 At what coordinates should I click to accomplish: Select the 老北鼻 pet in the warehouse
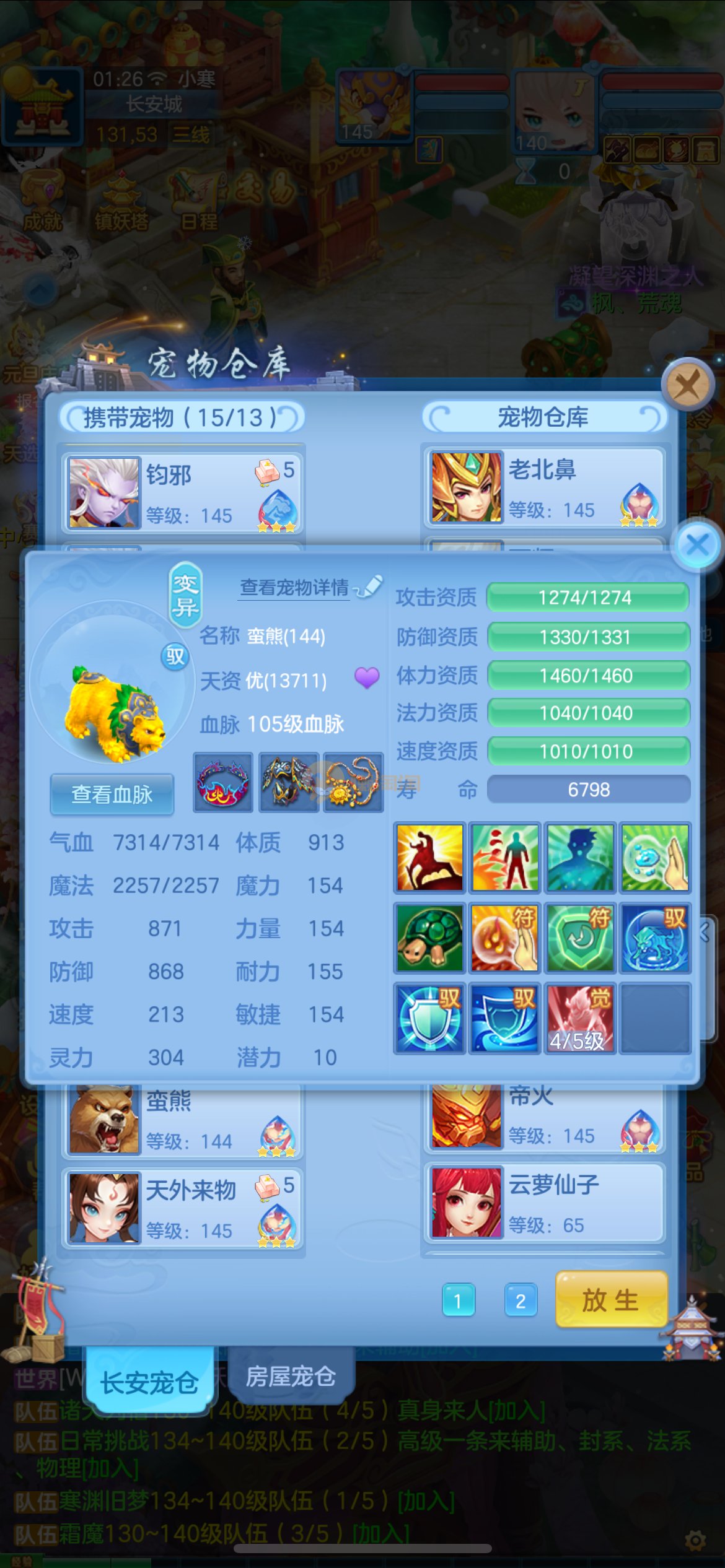tap(544, 488)
